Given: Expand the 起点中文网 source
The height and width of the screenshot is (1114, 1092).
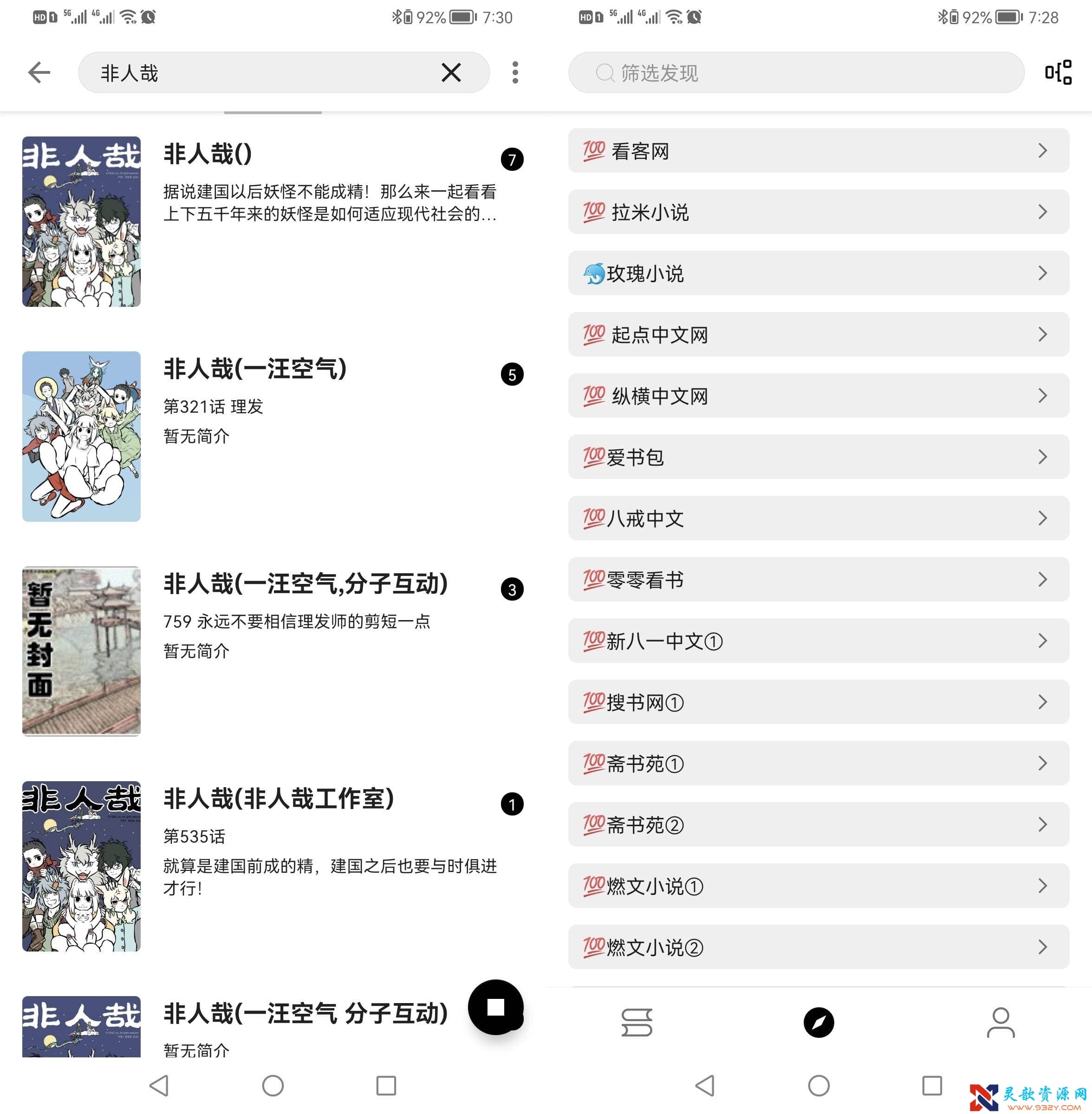Looking at the screenshot, I should tap(819, 335).
